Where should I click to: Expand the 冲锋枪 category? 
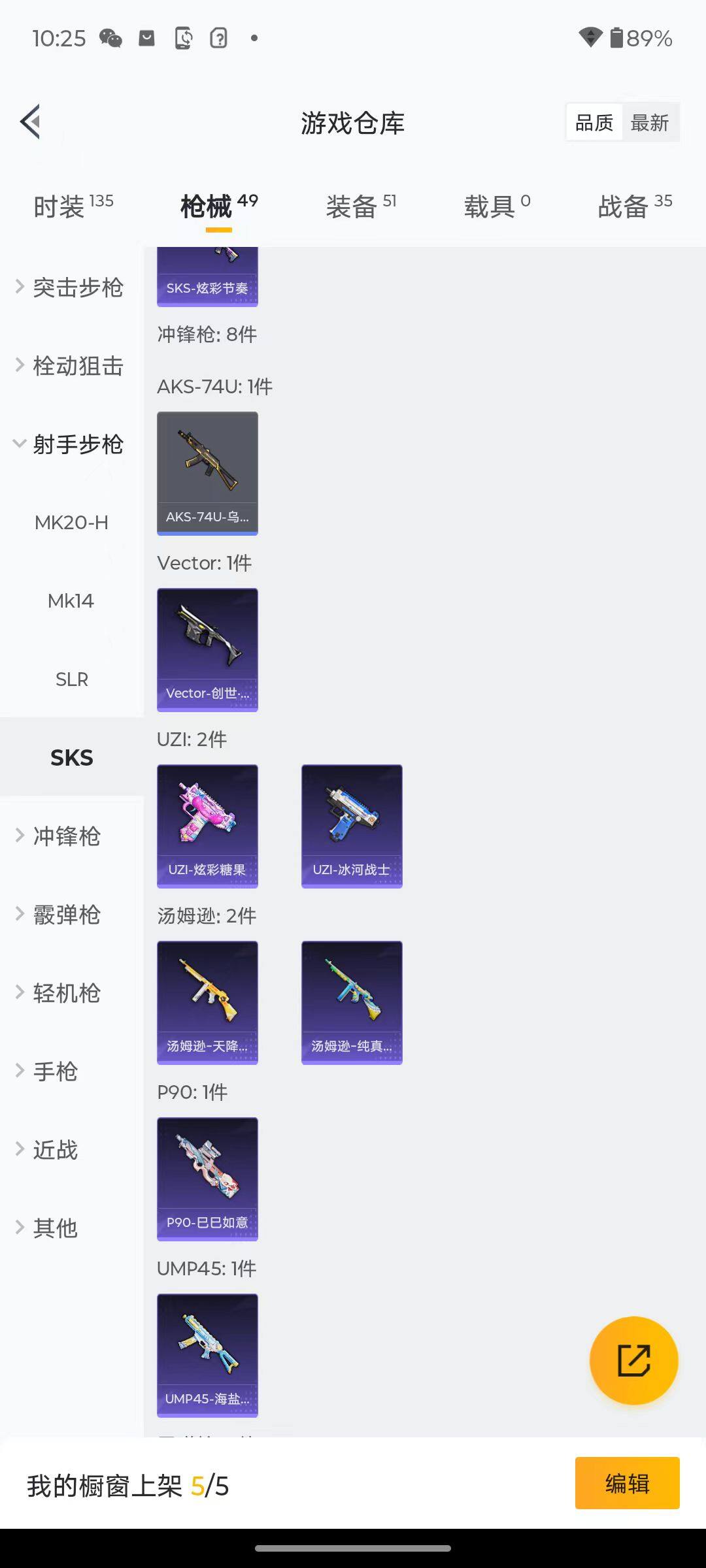[x=65, y=836]
